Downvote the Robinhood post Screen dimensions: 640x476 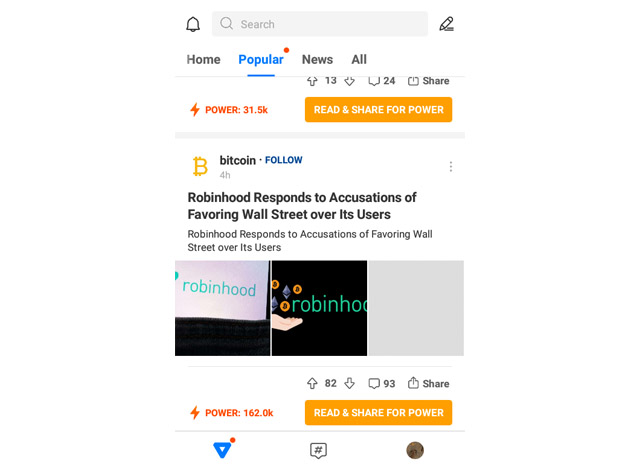(349, 383)
